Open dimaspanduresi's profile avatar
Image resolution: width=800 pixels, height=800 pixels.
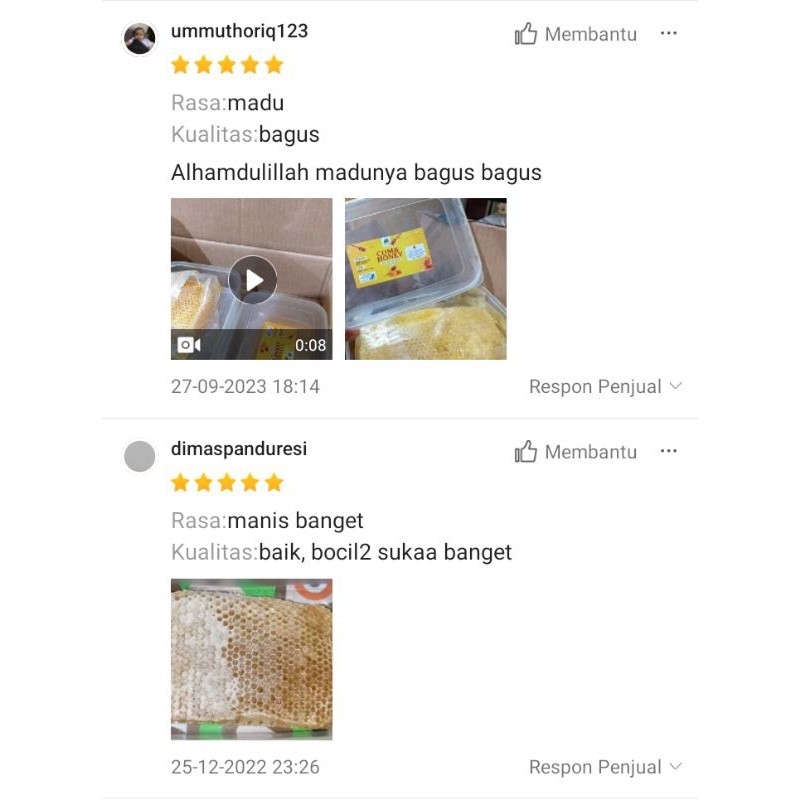[x=140, y=456]
